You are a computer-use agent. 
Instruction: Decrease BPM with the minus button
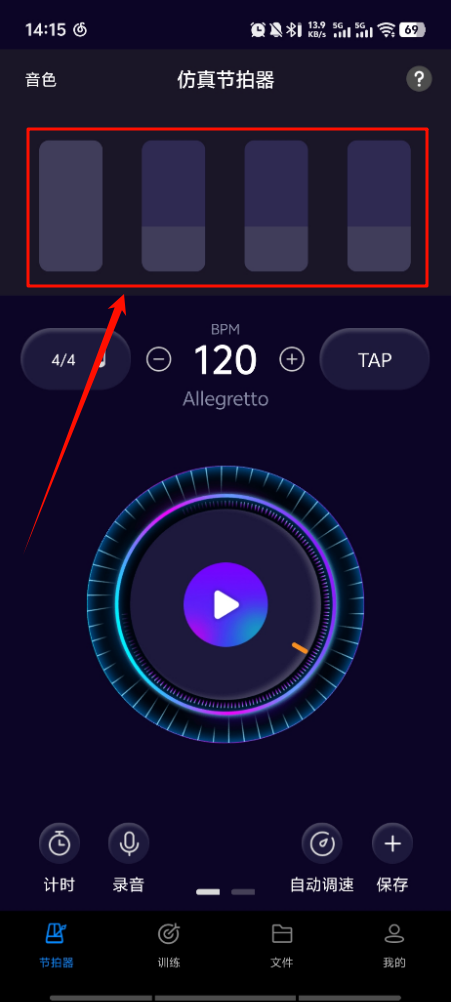point(158,360)
